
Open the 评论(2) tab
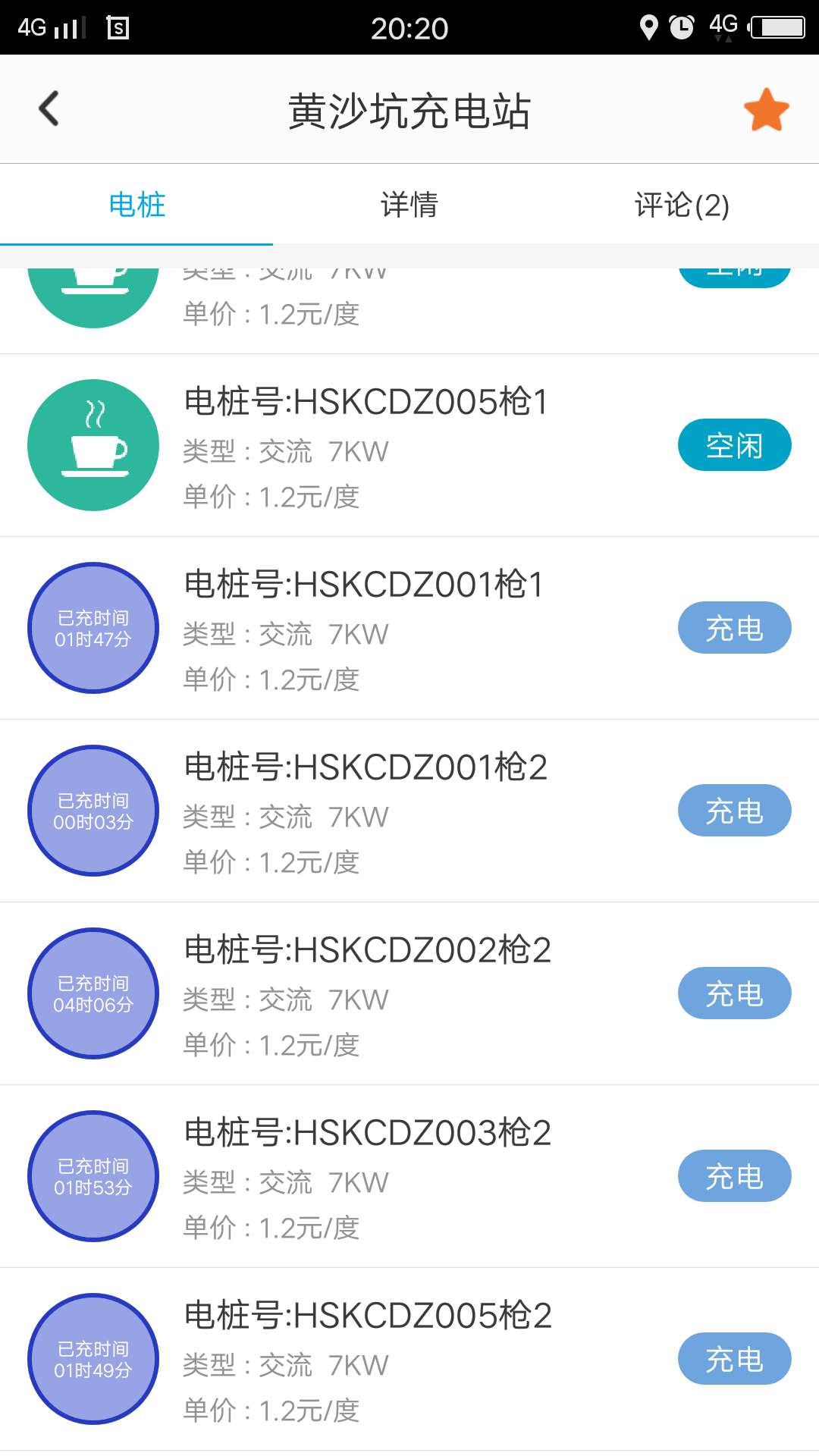click(682, 205)
